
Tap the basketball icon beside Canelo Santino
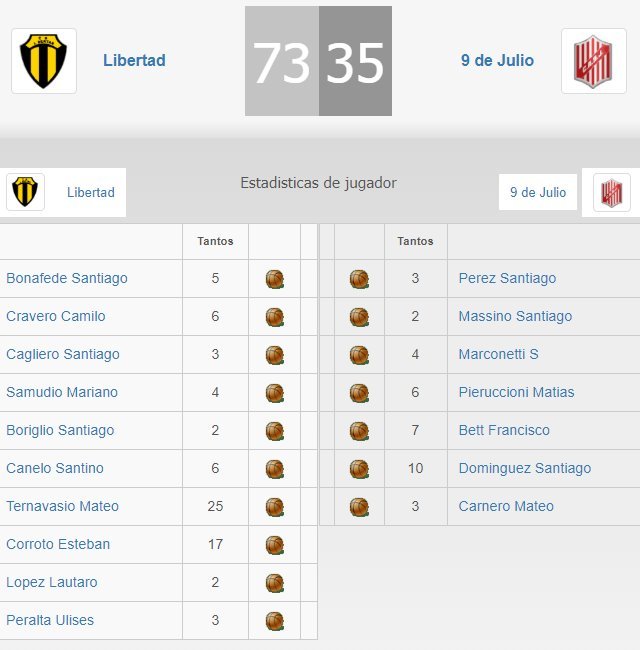click(275, 468)
